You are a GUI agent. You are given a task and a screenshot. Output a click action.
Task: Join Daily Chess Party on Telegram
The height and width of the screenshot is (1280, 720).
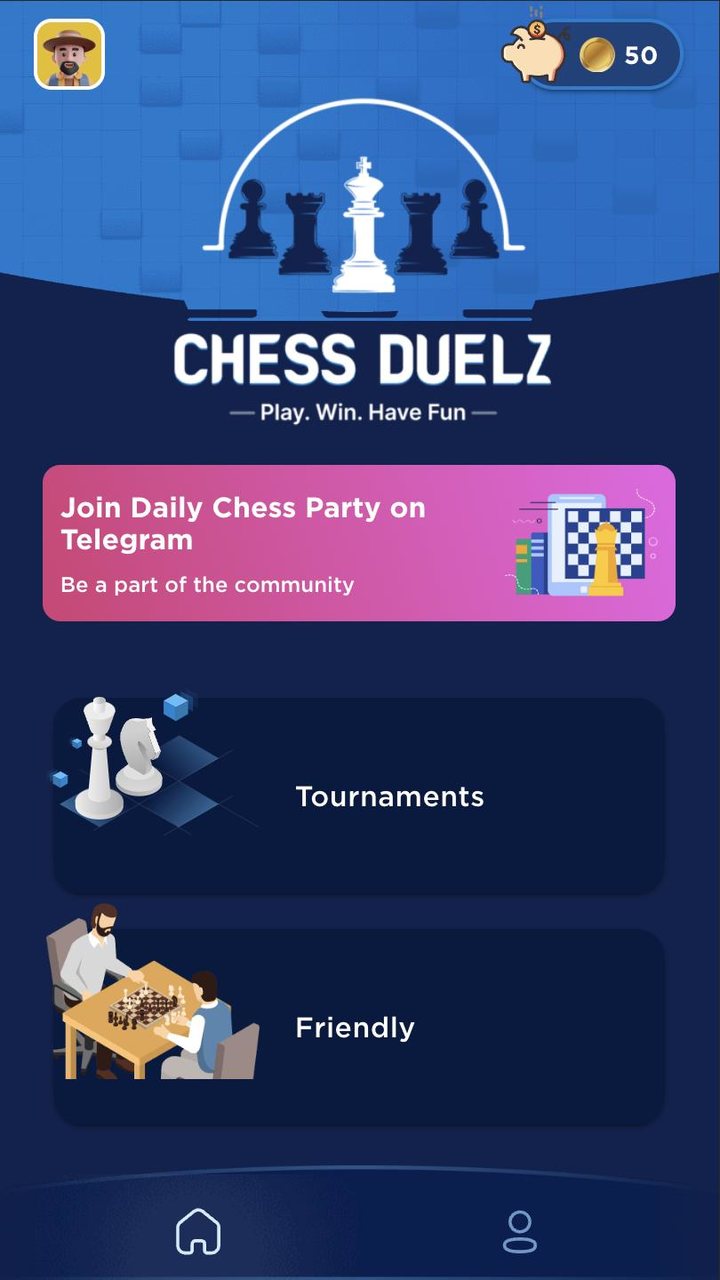242,523
